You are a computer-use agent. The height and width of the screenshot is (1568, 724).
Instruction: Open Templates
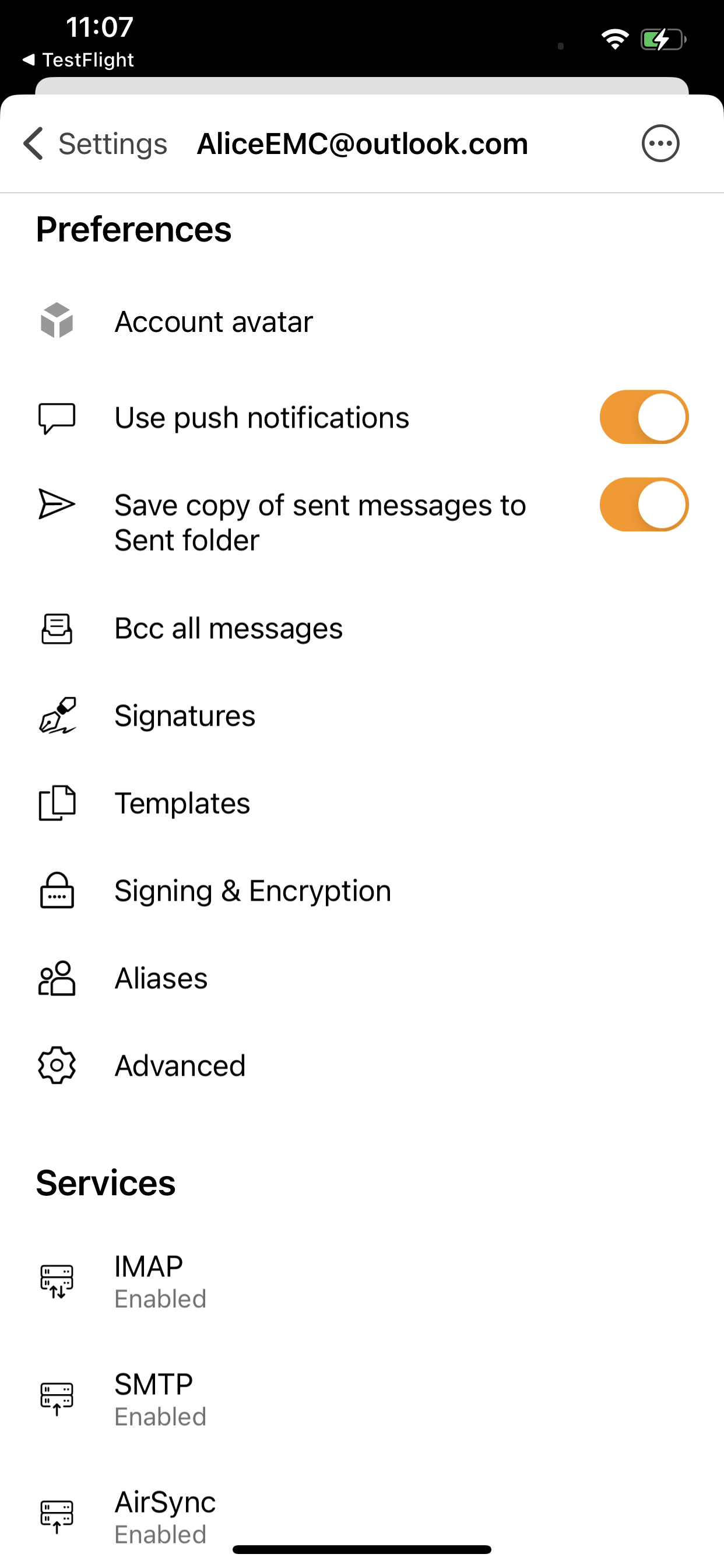point(362,803)
